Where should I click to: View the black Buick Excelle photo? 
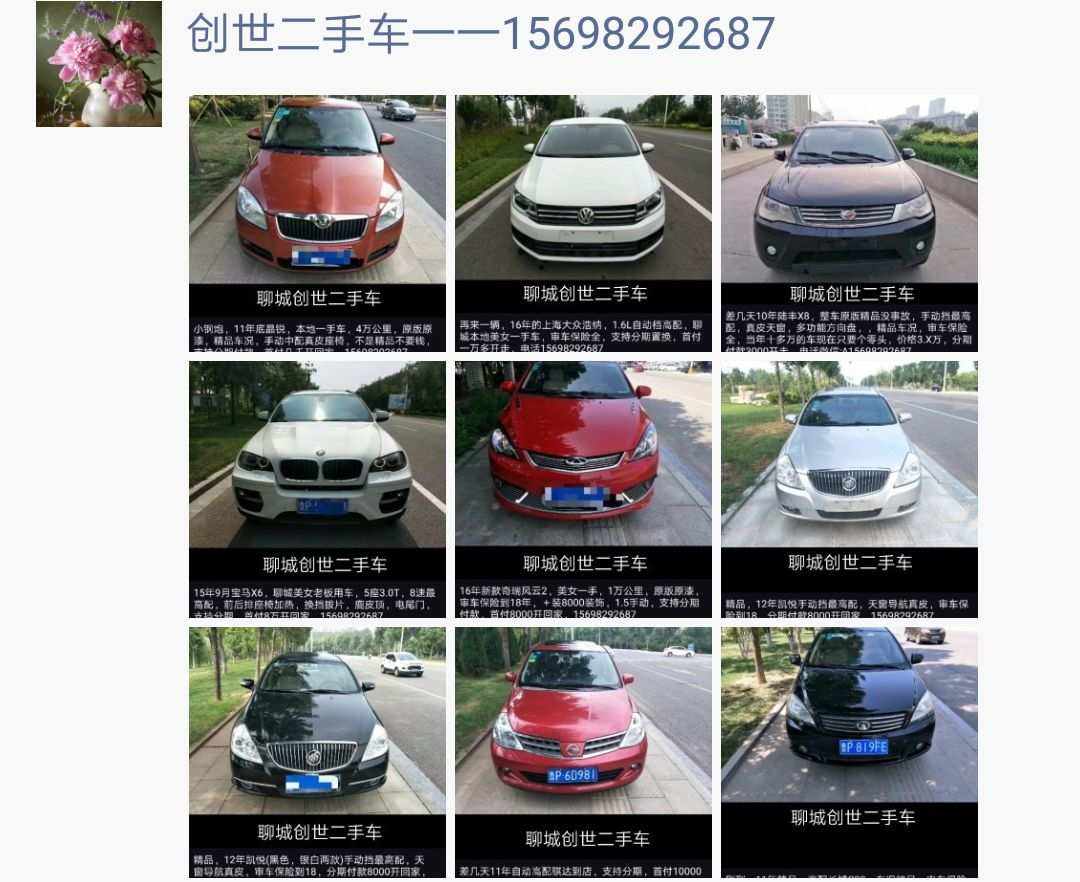point(317,752)
